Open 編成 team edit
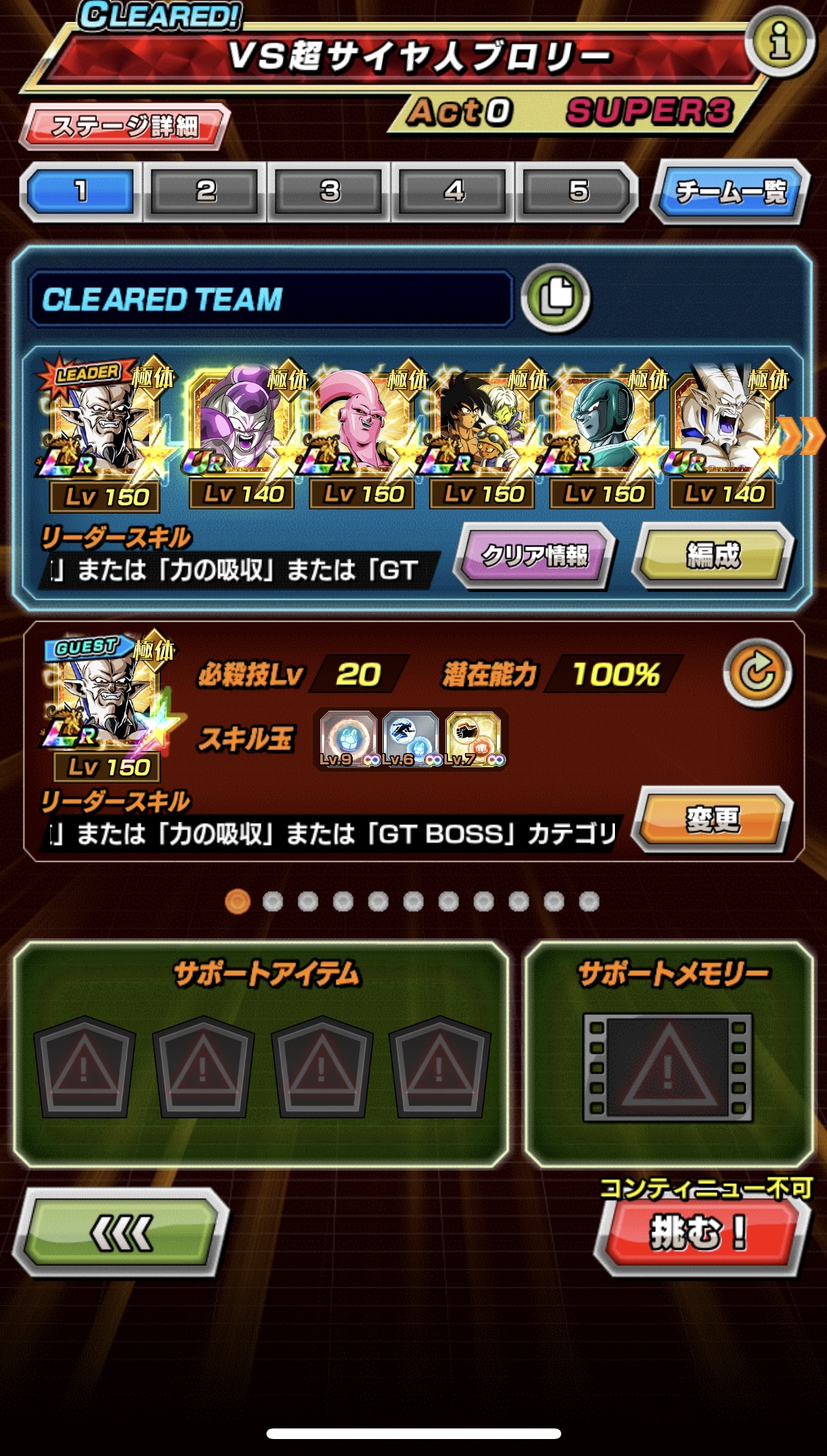The height and width of the screenshot is (1456, 827). pos(713,556)
